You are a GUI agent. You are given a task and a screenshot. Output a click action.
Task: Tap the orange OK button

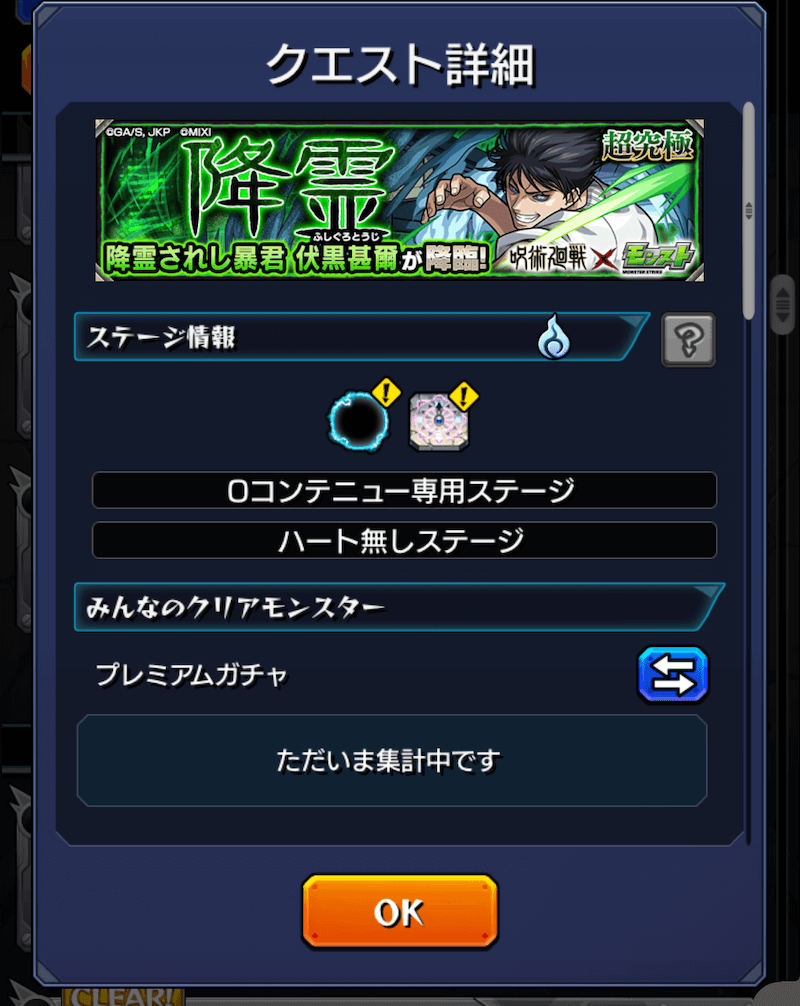(x=399, y=911)
